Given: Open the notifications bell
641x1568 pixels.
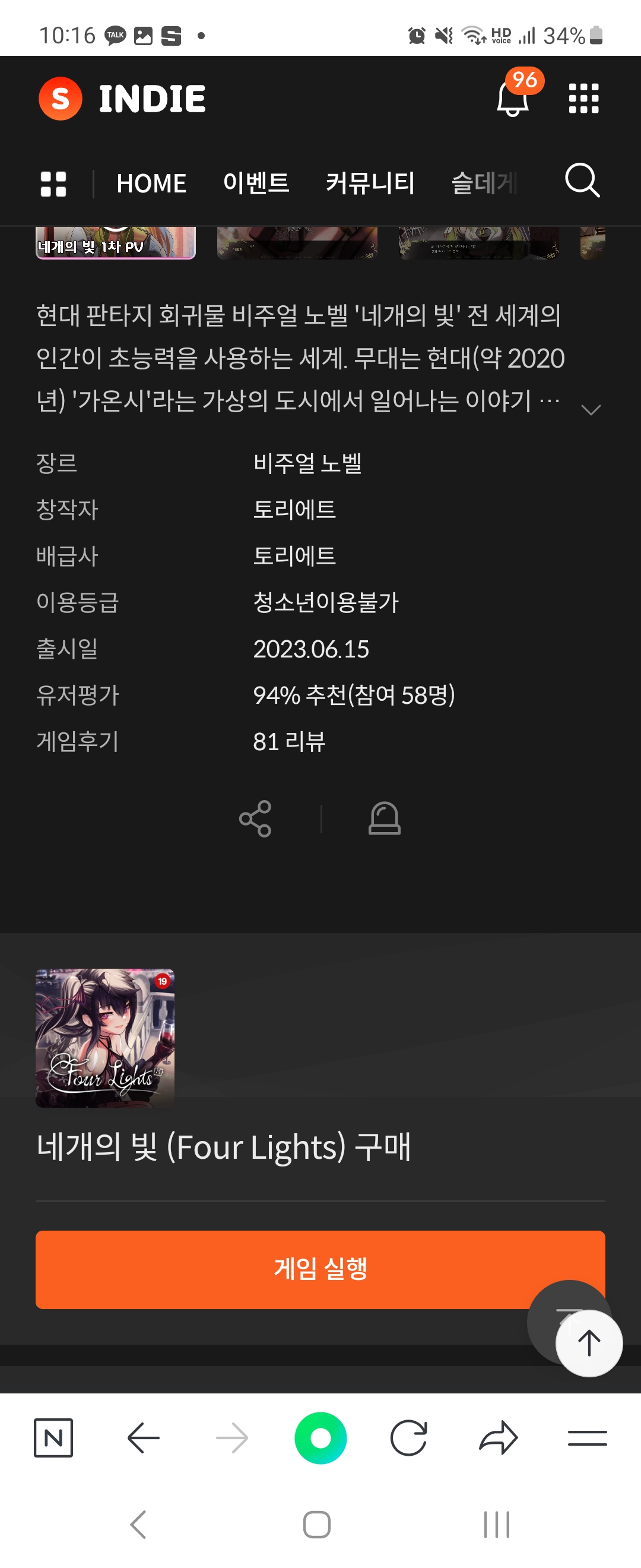Looking at the screenshot, I should click(x=513, y=99).
